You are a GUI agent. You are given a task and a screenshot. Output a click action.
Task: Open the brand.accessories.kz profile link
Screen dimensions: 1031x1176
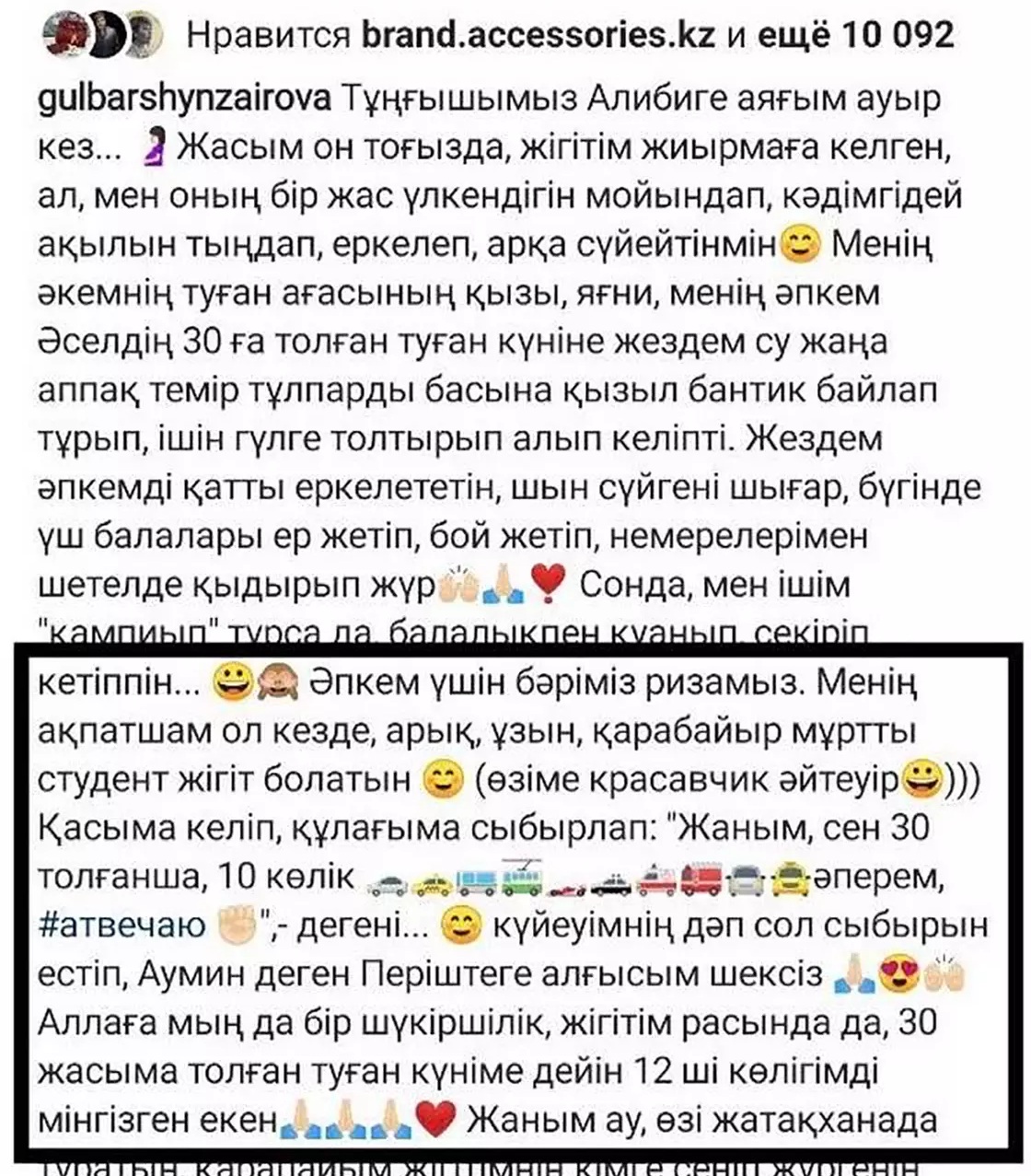(x=539, y=37)
